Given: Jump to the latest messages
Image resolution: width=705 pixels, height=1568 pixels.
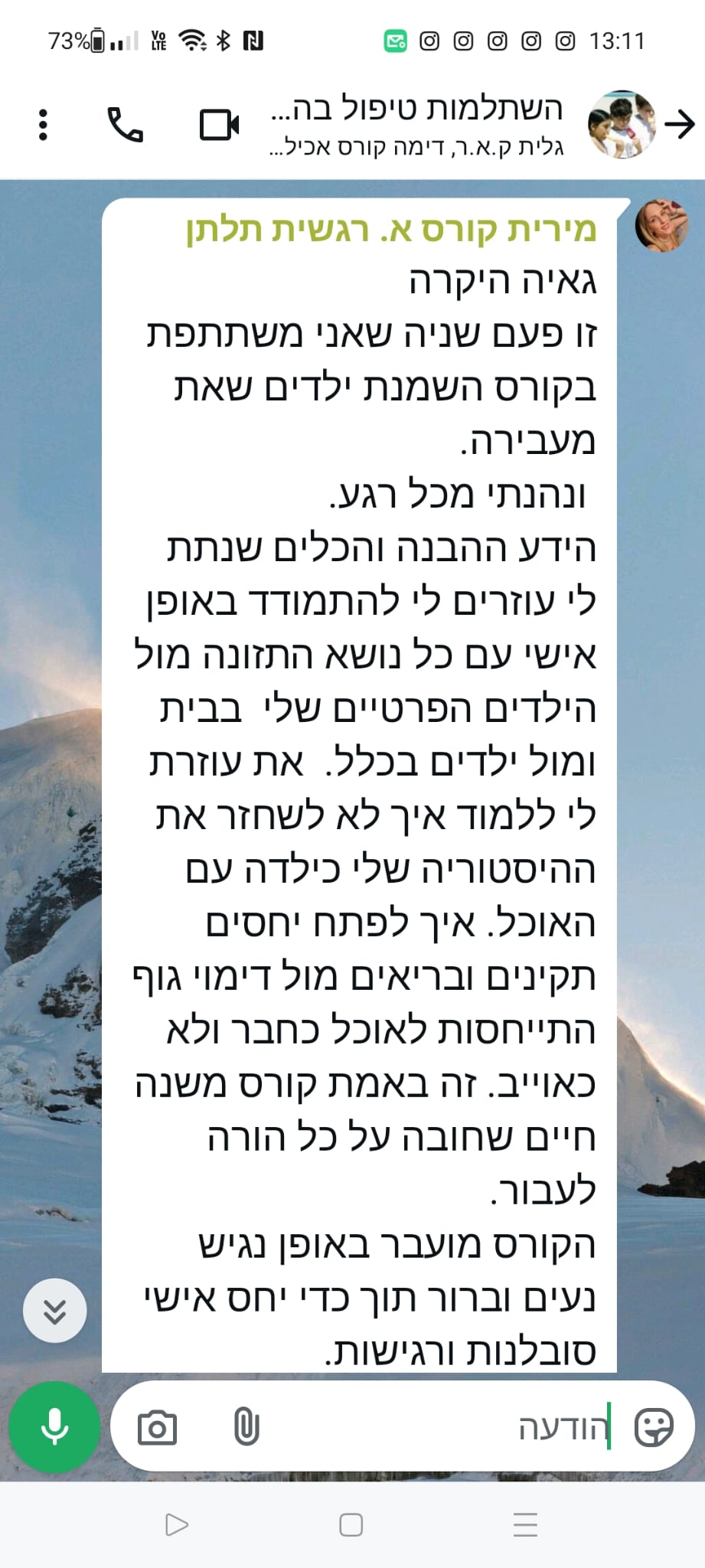Looking at the screenshot, I should (54, 1310).
